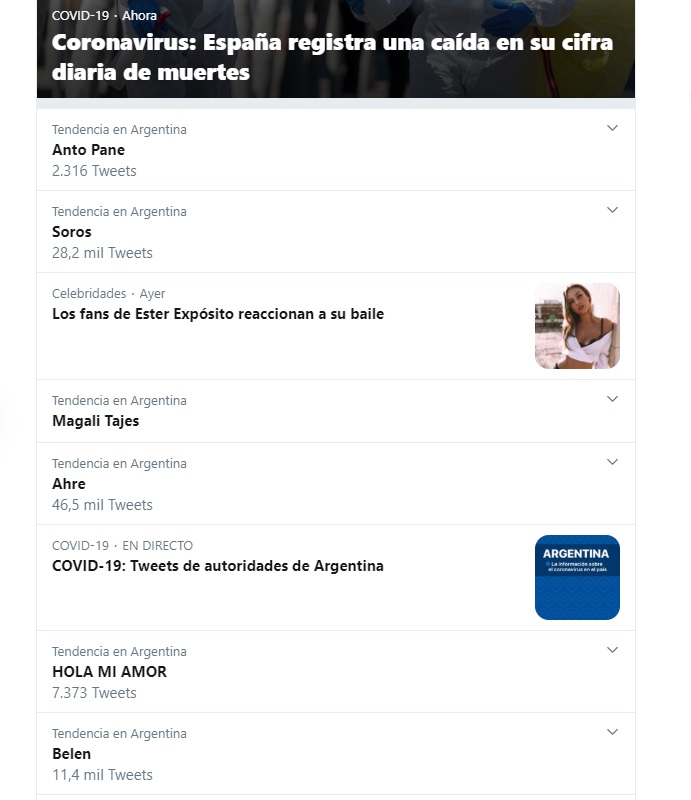View the HOLA MI AMOR trend

(110, 672)
